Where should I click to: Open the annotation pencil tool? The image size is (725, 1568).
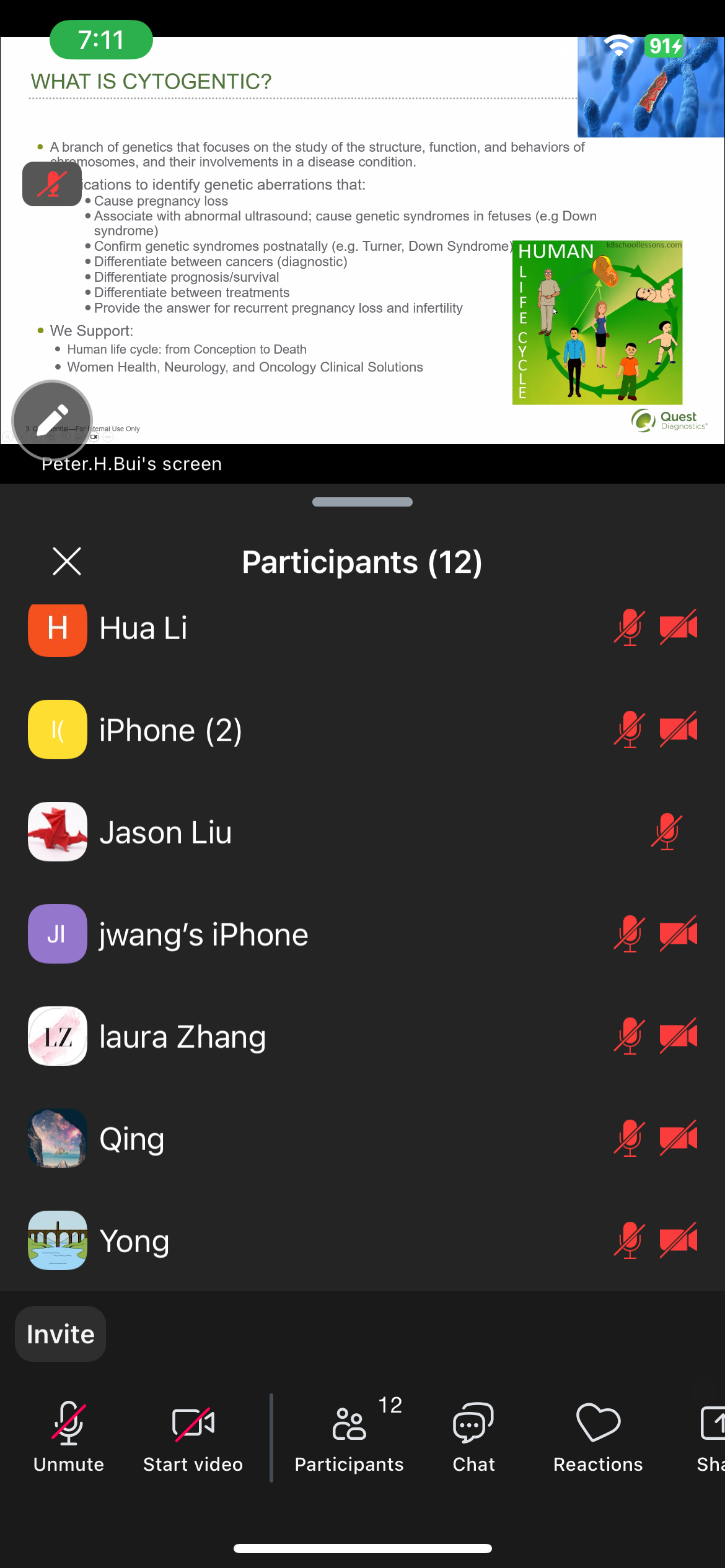[x=52, y=420]
